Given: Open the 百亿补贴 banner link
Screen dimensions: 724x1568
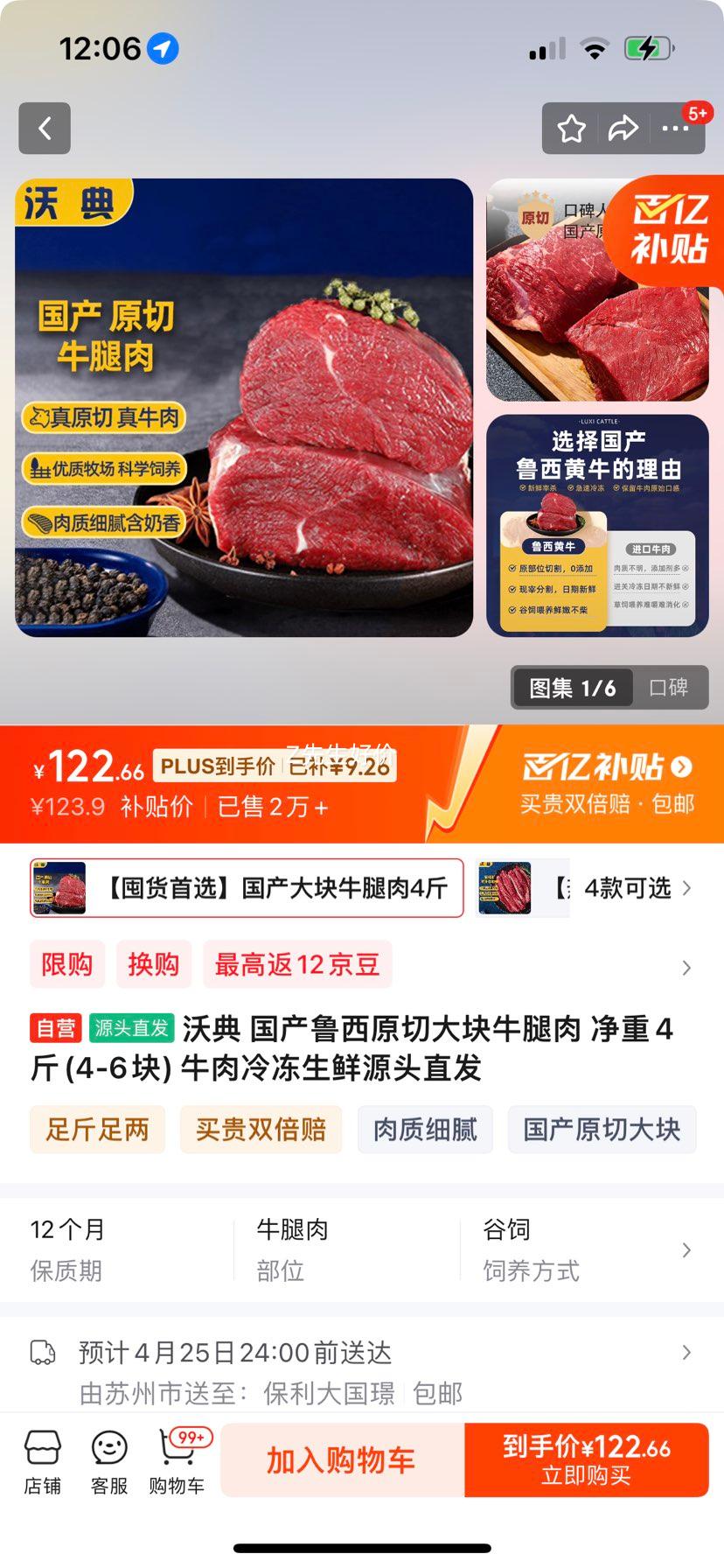Looking at the screenshot, I should pos(607,782).
